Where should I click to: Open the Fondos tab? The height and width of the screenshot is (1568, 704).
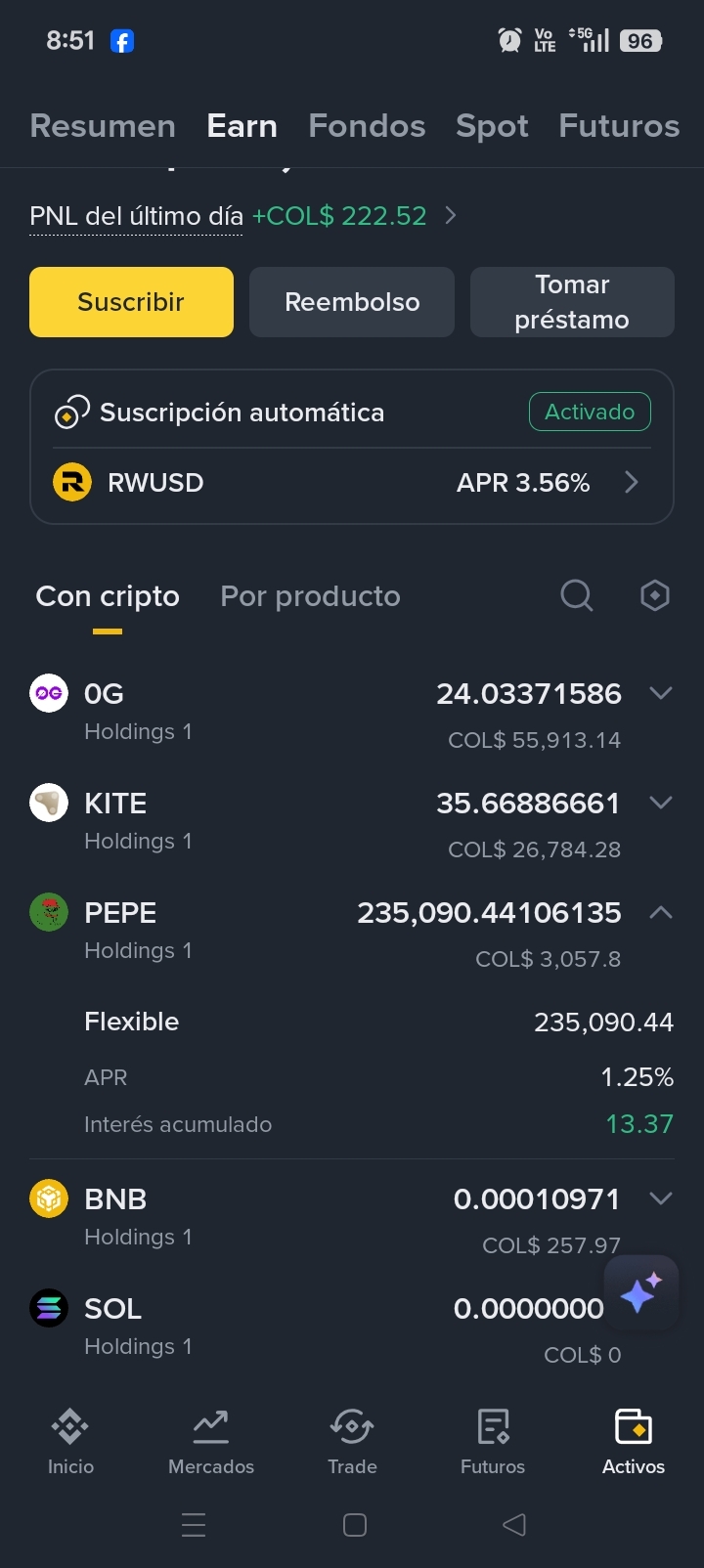pyautogui.click(x=367, y=126)
